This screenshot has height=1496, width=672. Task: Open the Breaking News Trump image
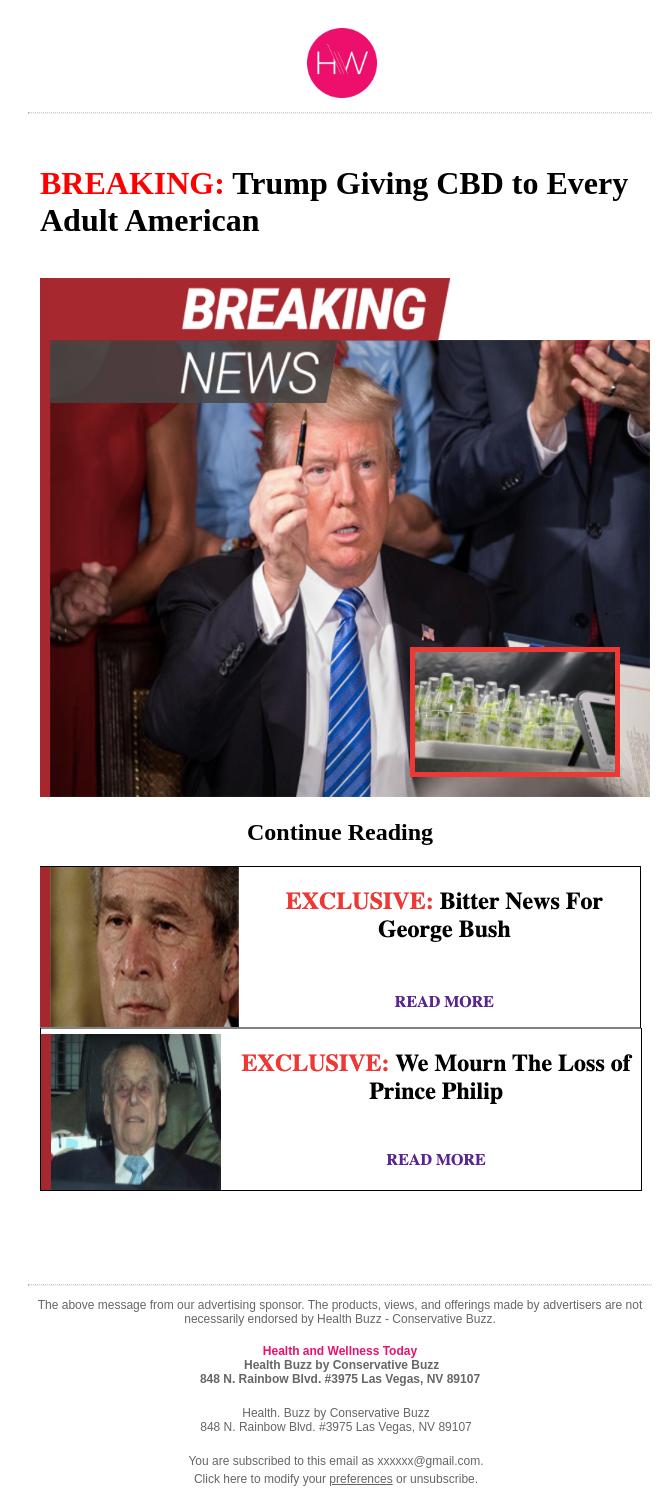coord(345,537)
